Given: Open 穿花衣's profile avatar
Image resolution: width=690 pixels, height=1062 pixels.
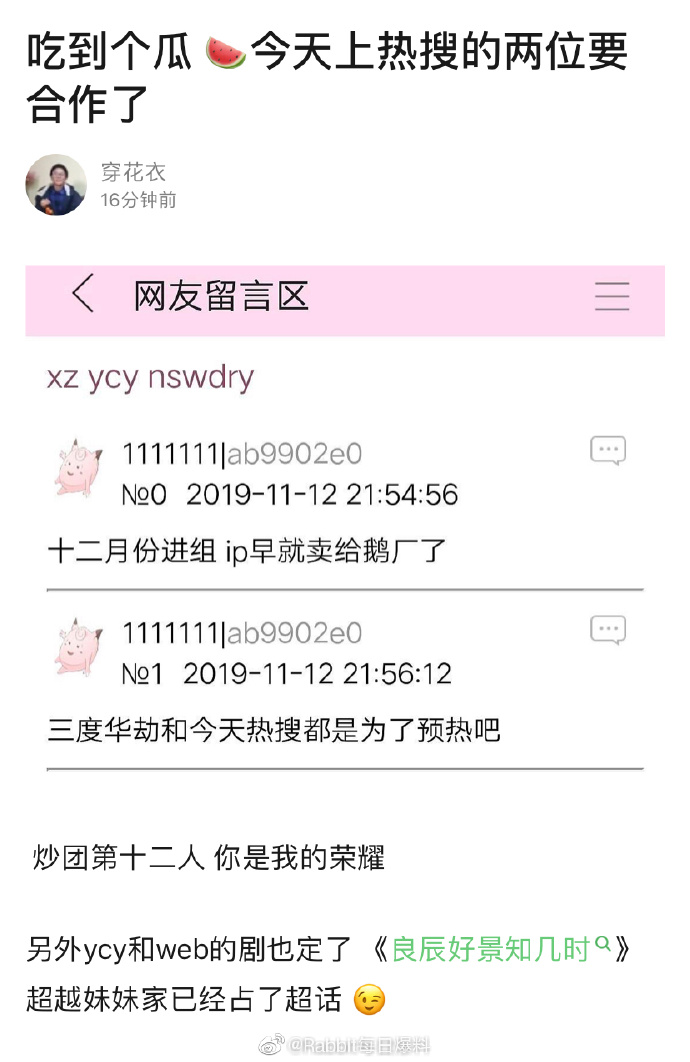Looking at the screenshot, I should 55,185.
